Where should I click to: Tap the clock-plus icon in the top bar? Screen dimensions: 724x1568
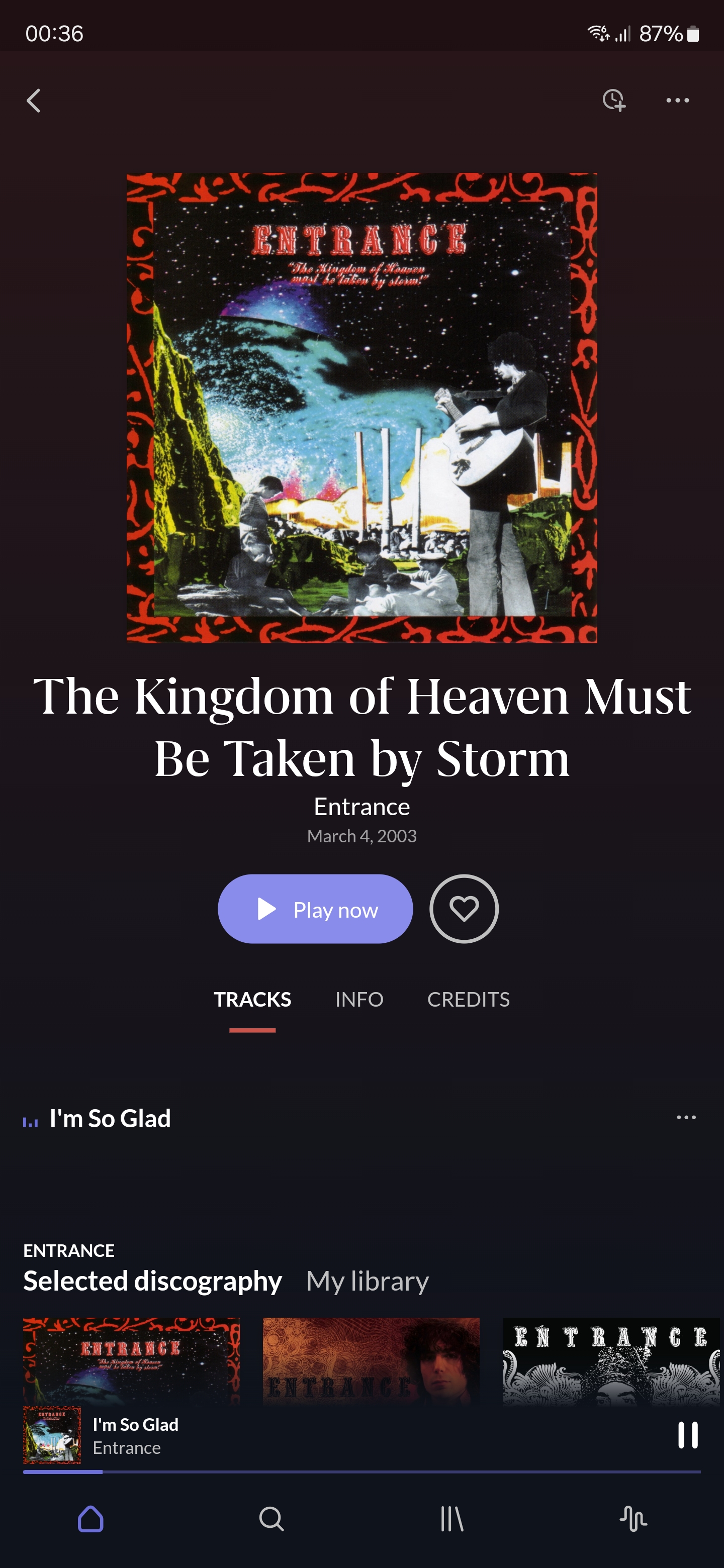pos(614,101)
